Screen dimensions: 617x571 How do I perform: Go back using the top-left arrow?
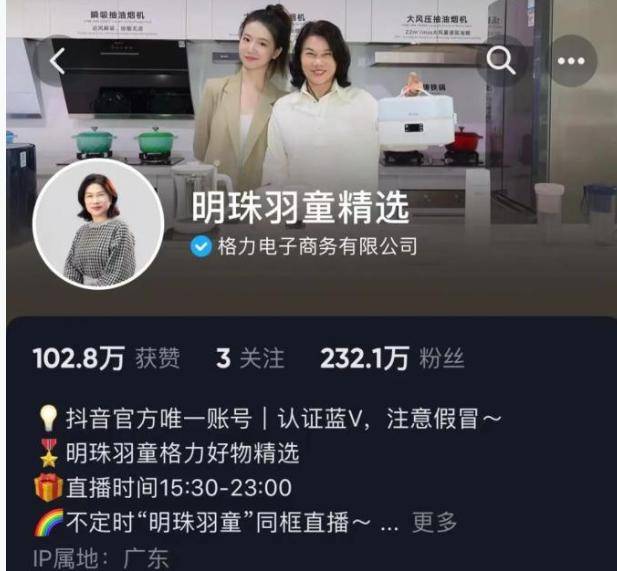tap(56, 61)
